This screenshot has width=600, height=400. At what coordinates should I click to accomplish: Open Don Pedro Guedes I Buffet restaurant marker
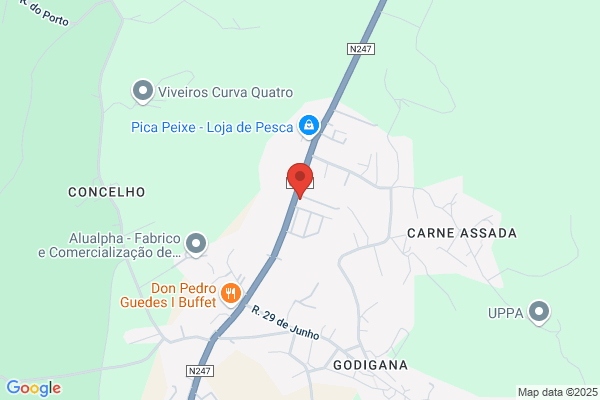click(231, 294)
